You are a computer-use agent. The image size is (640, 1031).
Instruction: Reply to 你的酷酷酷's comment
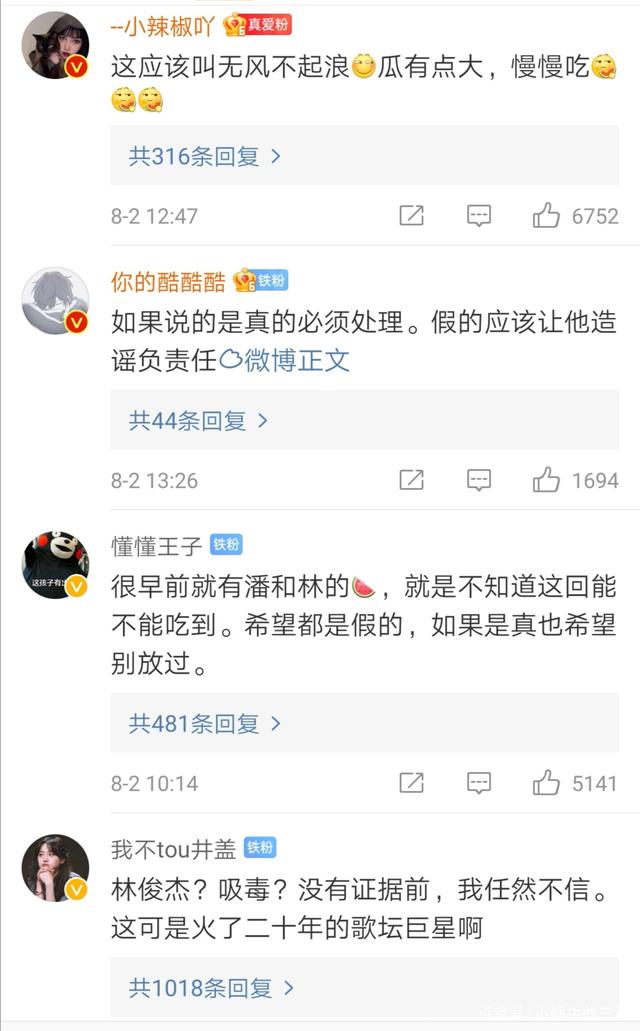click(x=479, y=481)
